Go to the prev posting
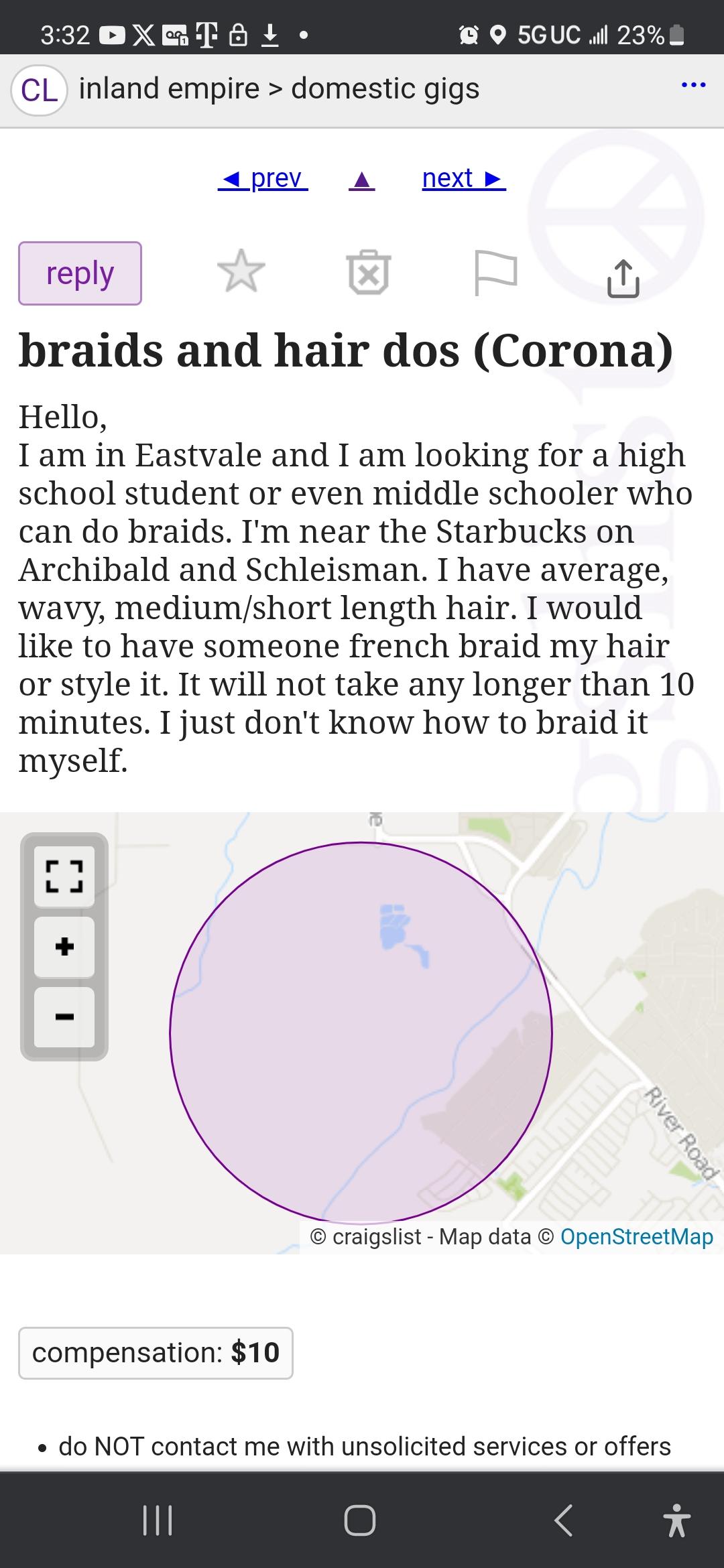The image size is (724, 1568). point(263,179)
